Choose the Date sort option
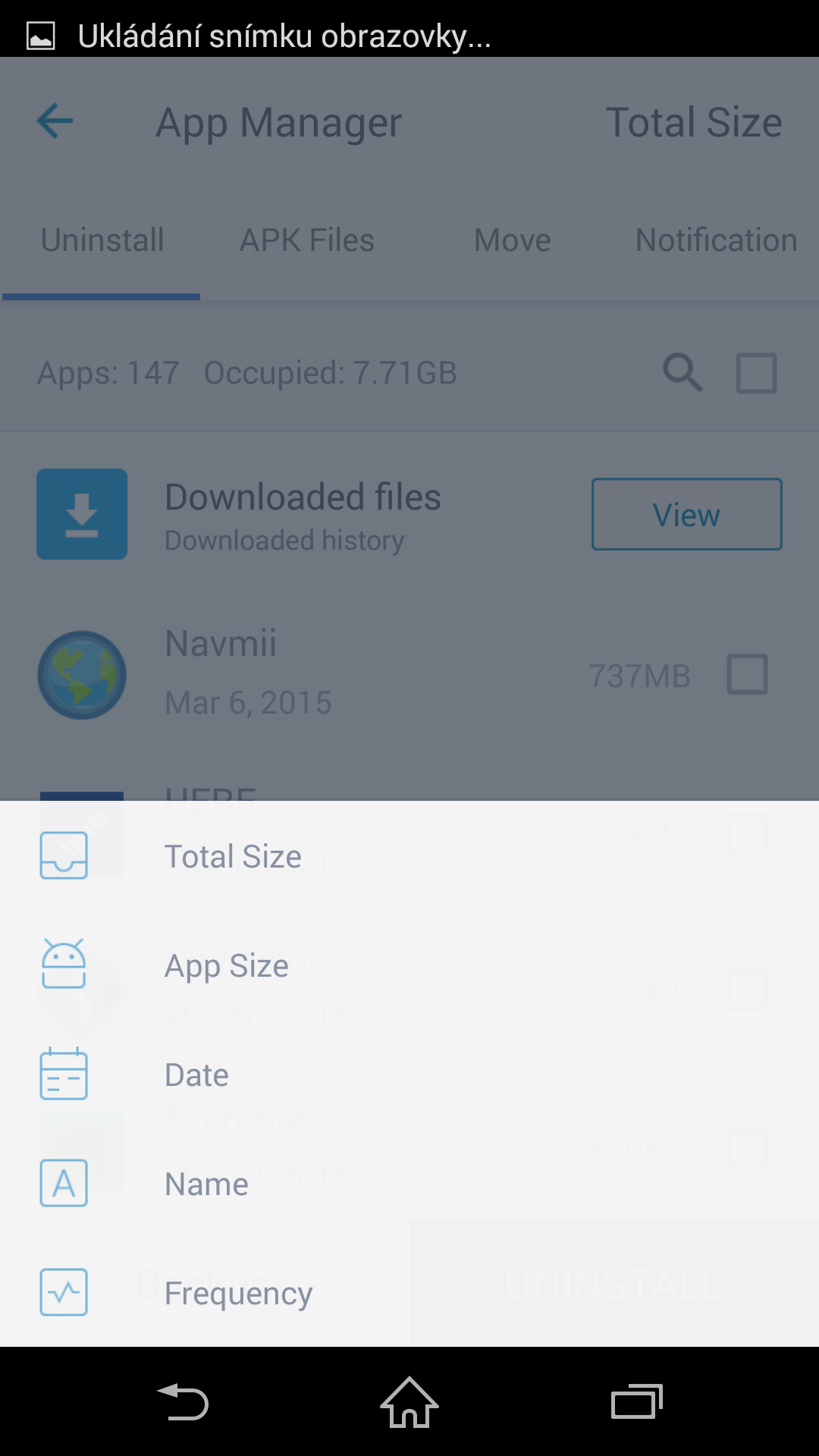Image resolution: width=819 pixels, height=1456 pixels. click(409, 1075)
